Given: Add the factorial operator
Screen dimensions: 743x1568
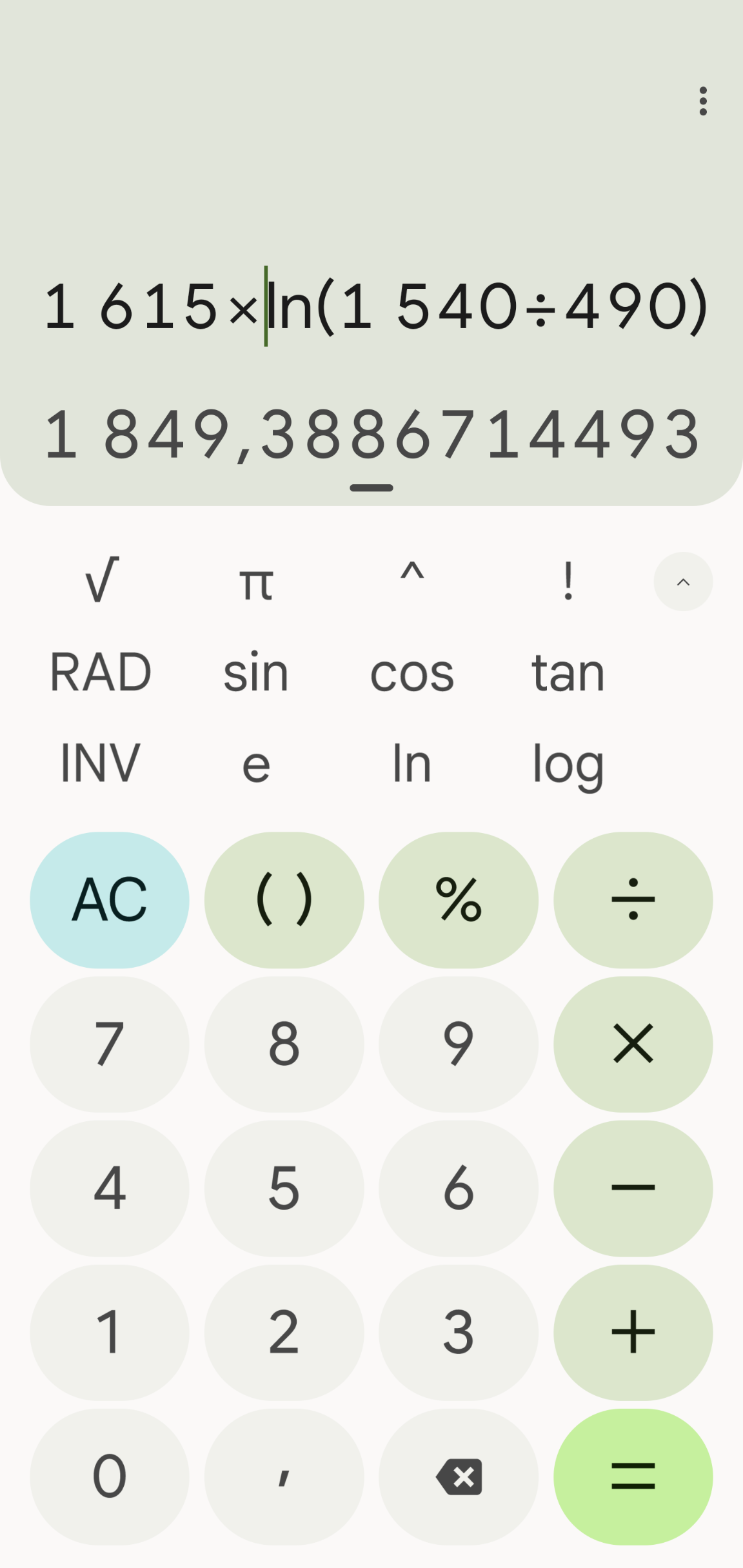Looking at the screenshot, I should [568, 580].
